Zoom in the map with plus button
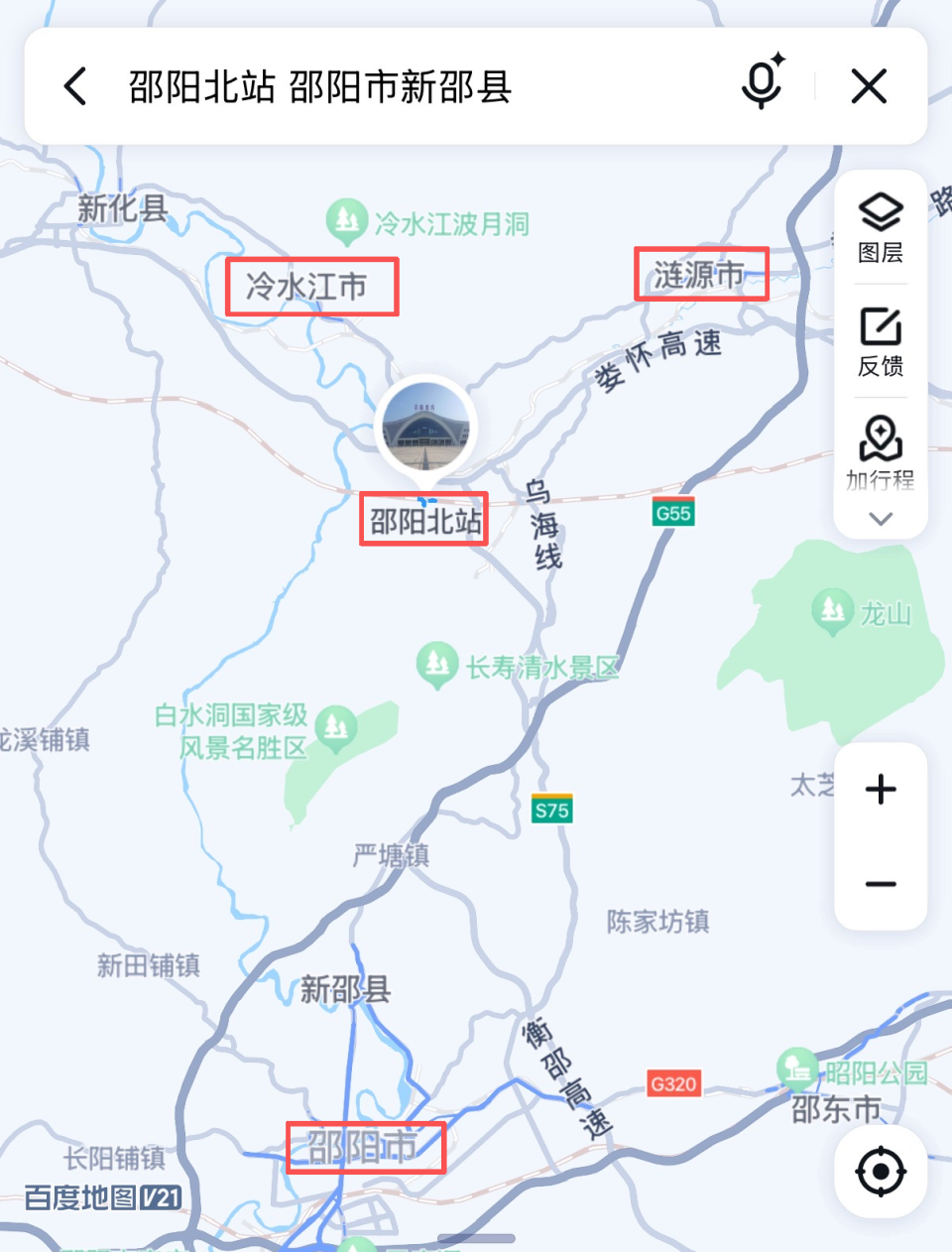 [x=881, y=790]
